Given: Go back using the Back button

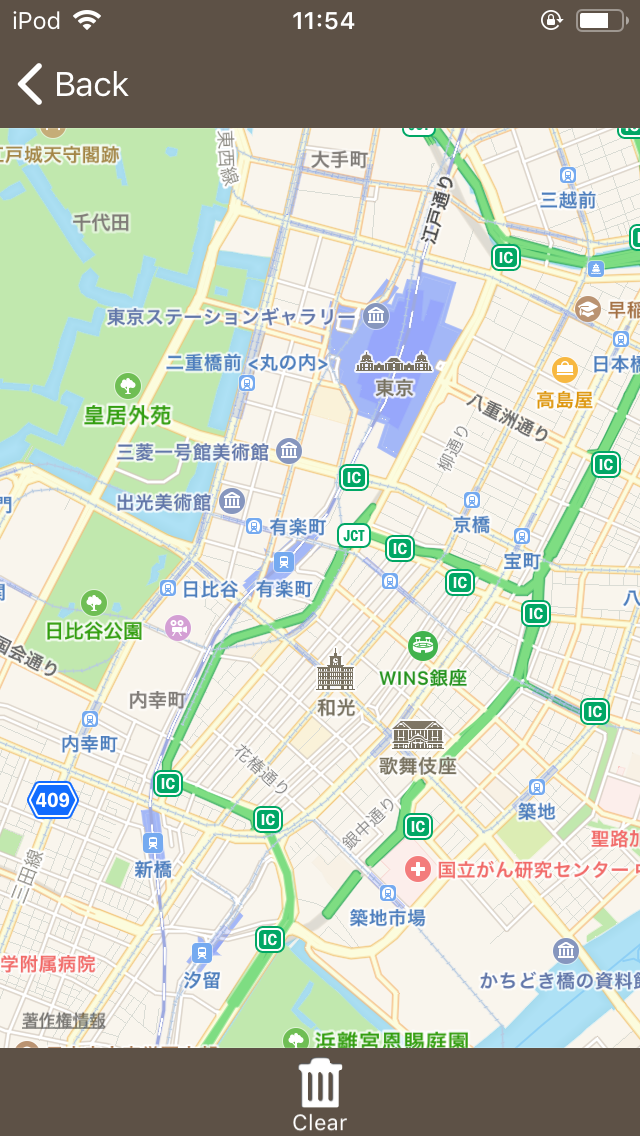Looking at the screenshot, I should coord(73,85).
